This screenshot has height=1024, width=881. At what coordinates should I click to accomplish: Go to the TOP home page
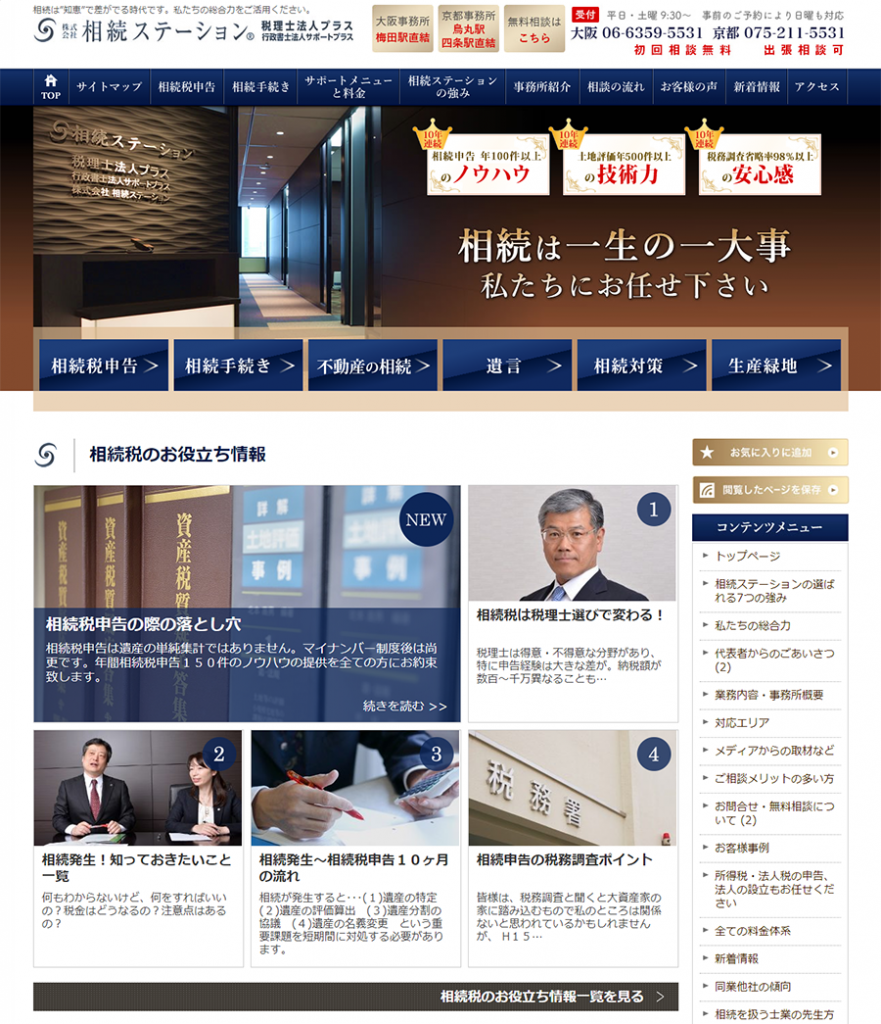[51, 87]
